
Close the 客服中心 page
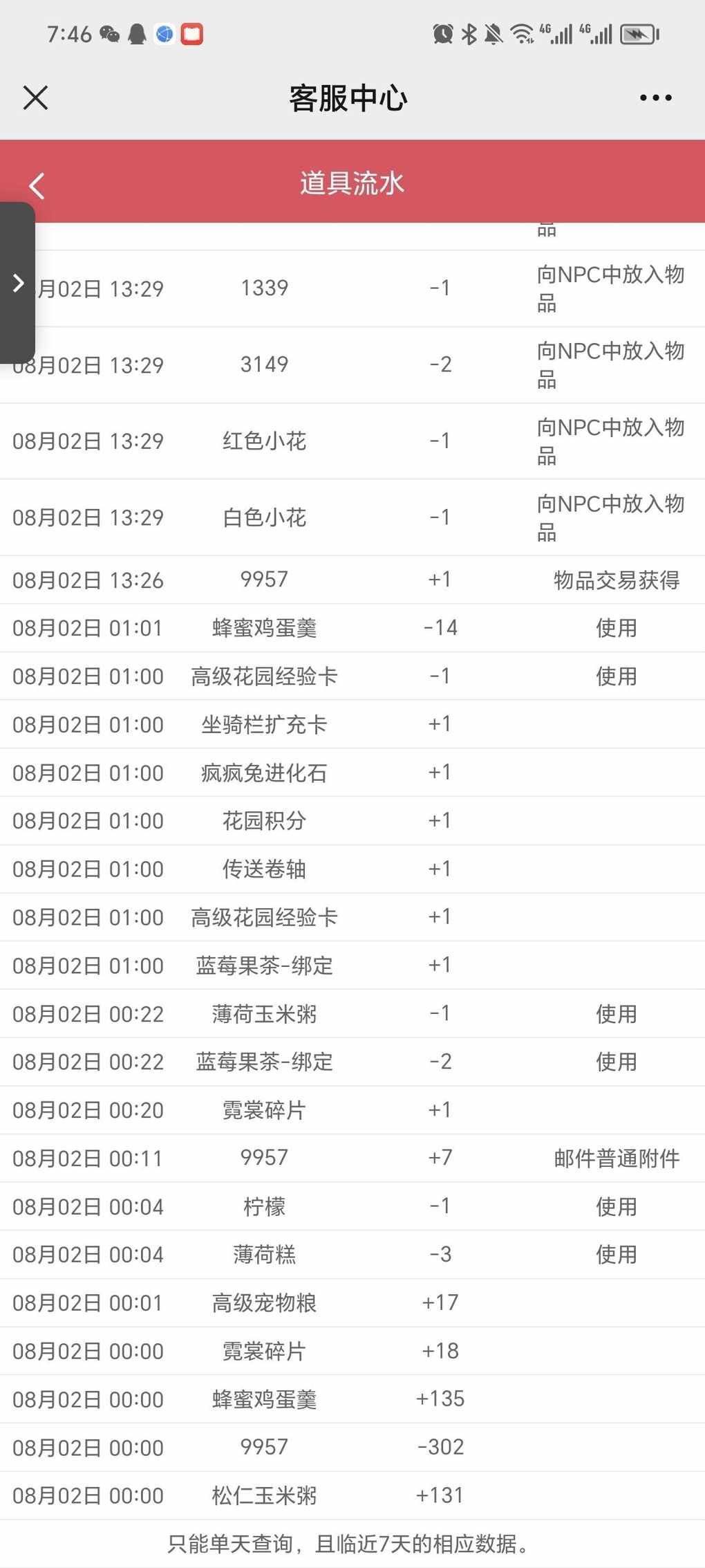35,98
